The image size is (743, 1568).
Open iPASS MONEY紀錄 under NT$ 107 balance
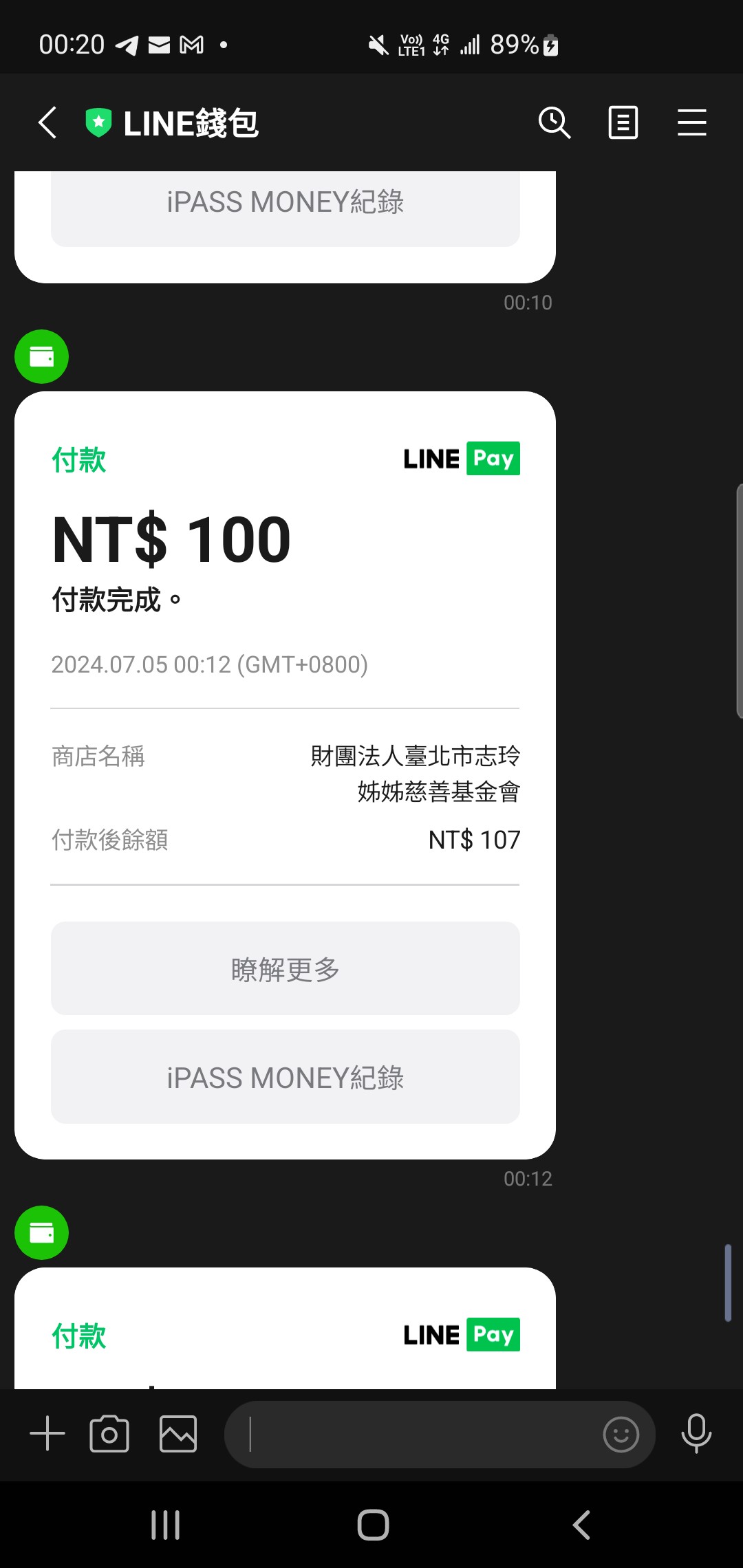click(x=285, y=1077)
